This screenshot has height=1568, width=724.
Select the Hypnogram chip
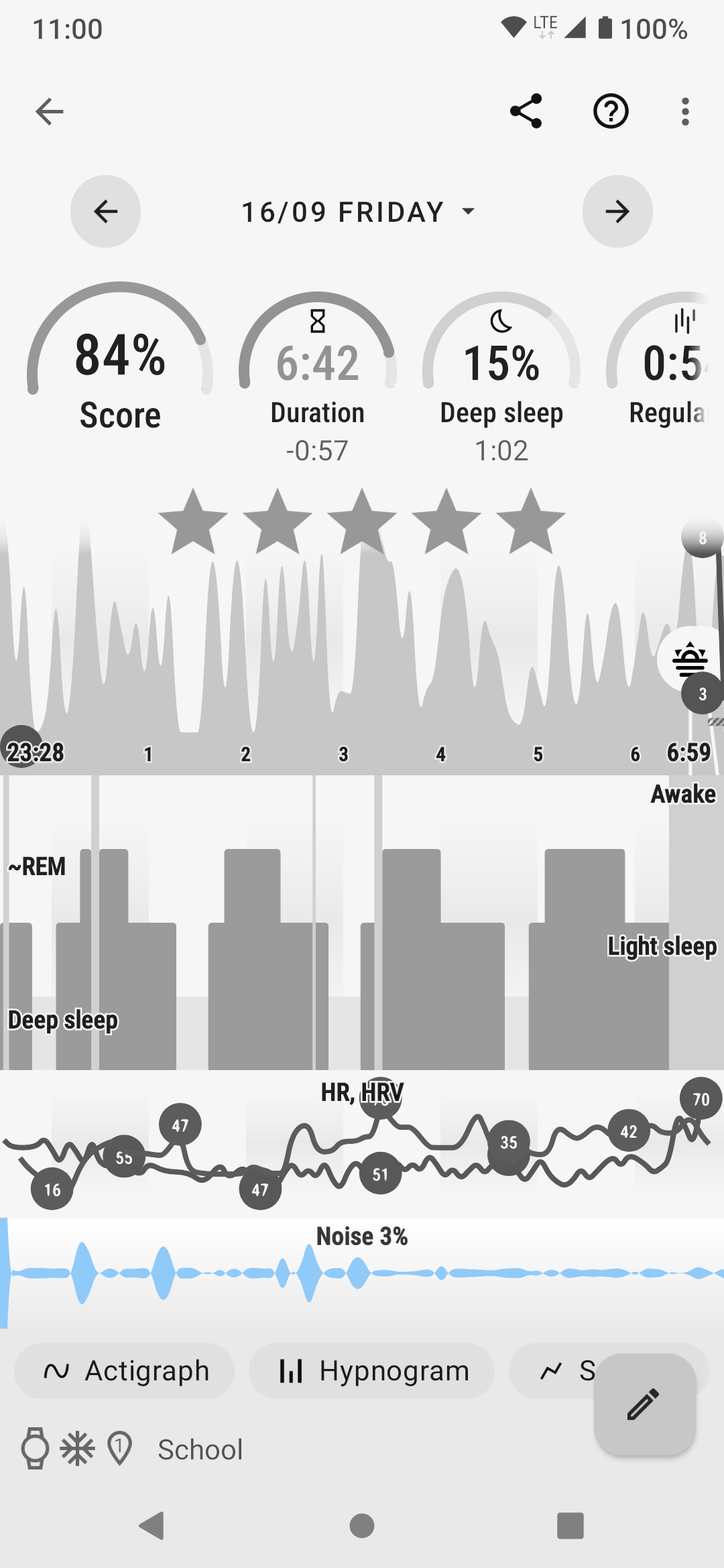[372, 1371]
